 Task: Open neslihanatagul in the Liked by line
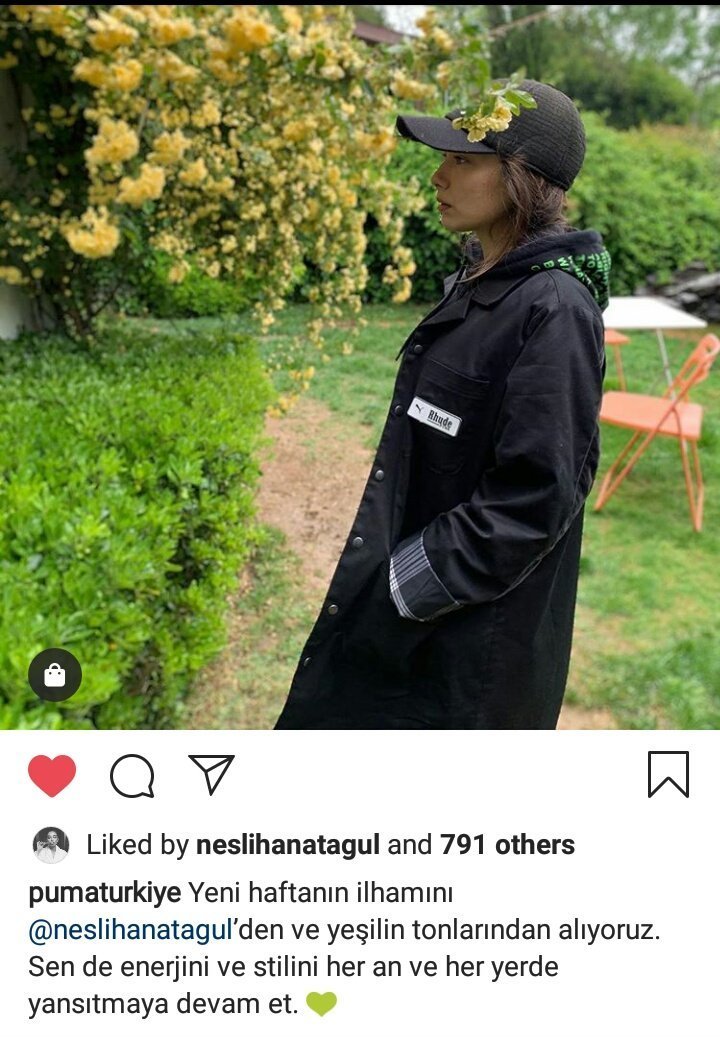pos(288,845)
